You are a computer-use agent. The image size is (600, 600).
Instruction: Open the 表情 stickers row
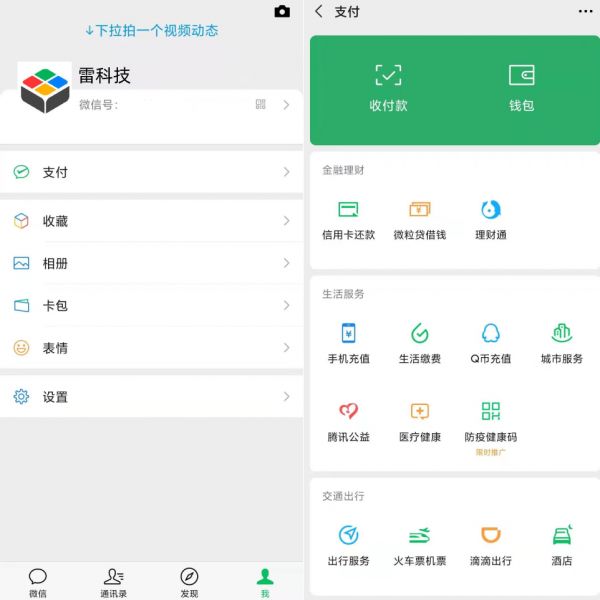(150, 348)
